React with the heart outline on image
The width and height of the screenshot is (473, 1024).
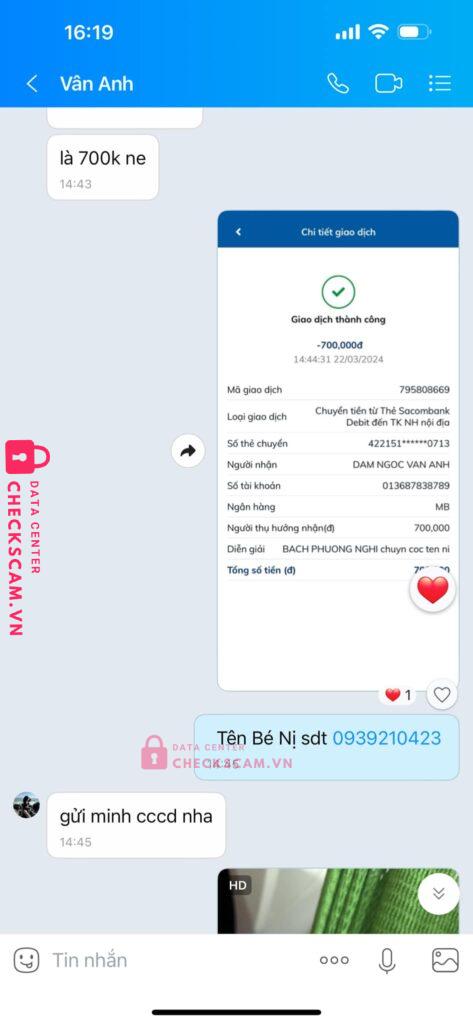pyautogui.click(x=442, y=695)
